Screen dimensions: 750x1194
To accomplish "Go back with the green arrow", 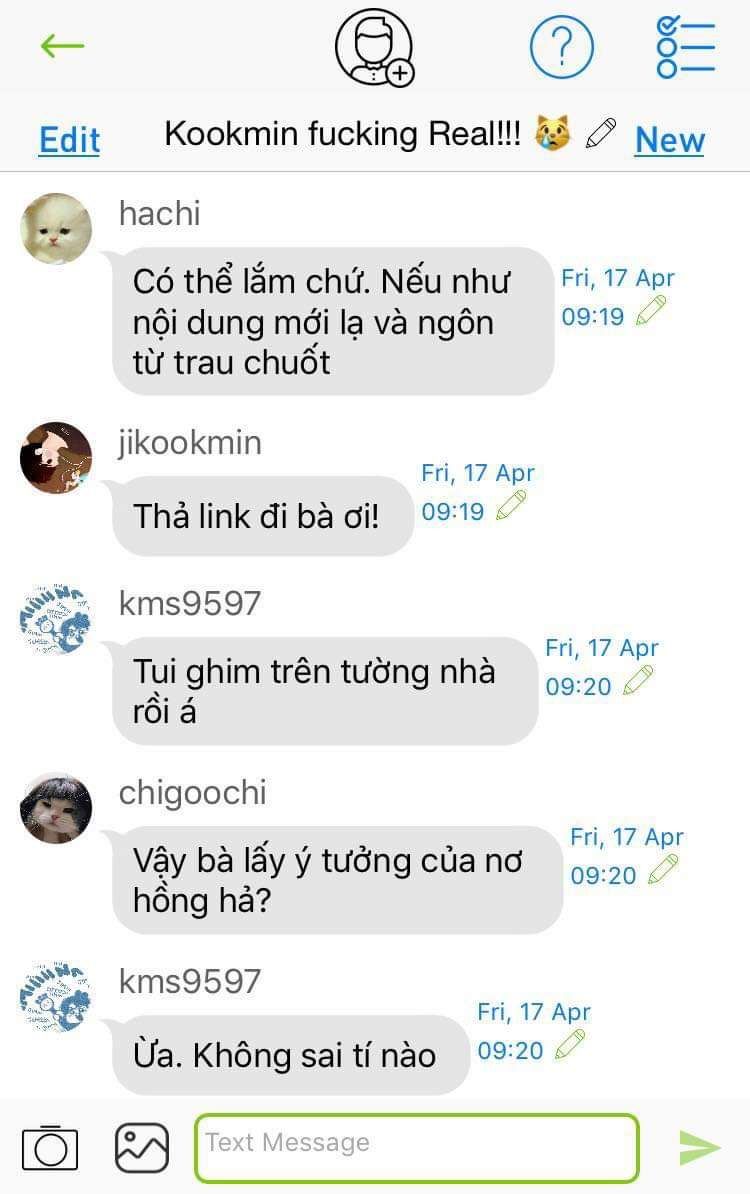I will (x=62, y=46).
